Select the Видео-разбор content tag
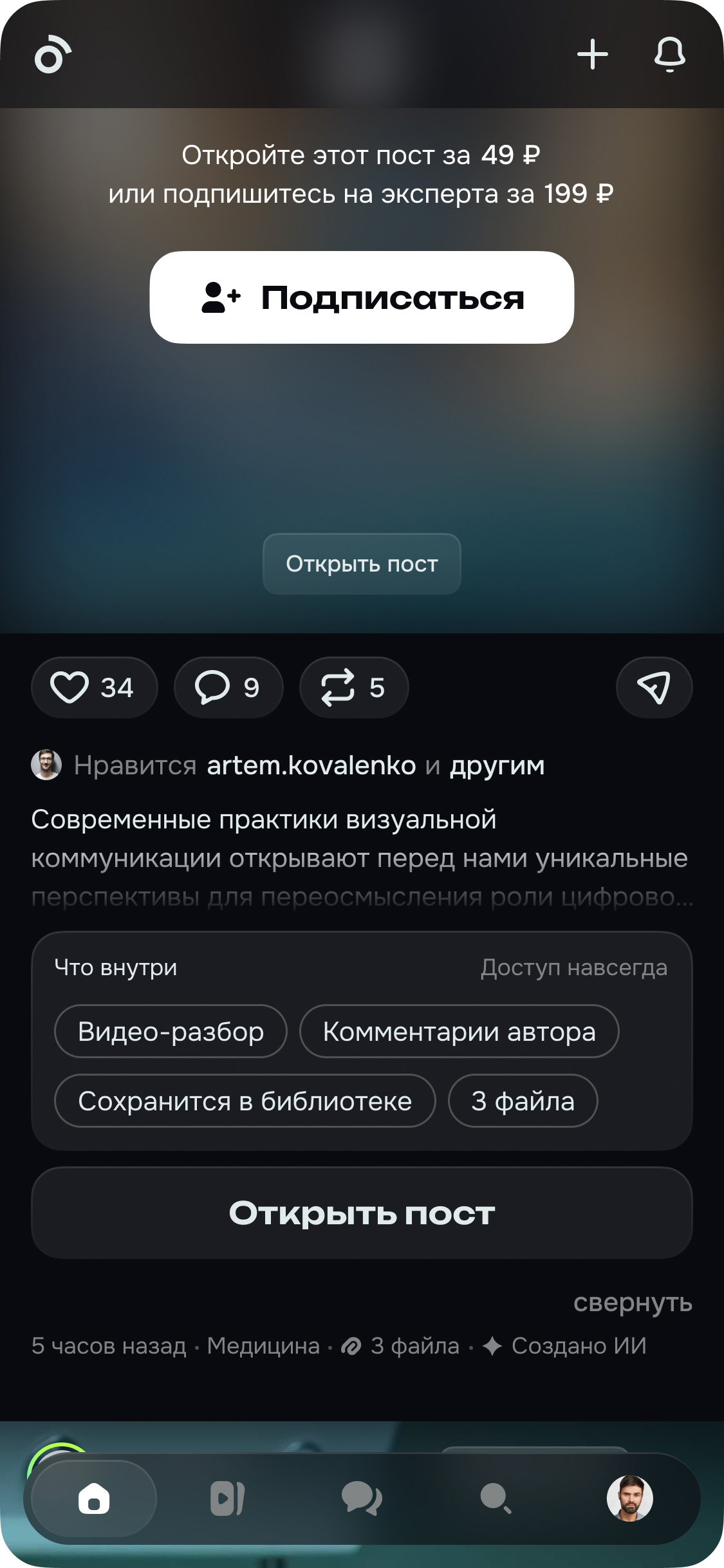This screenshot has height=1568, width=724. point(171,1031)
